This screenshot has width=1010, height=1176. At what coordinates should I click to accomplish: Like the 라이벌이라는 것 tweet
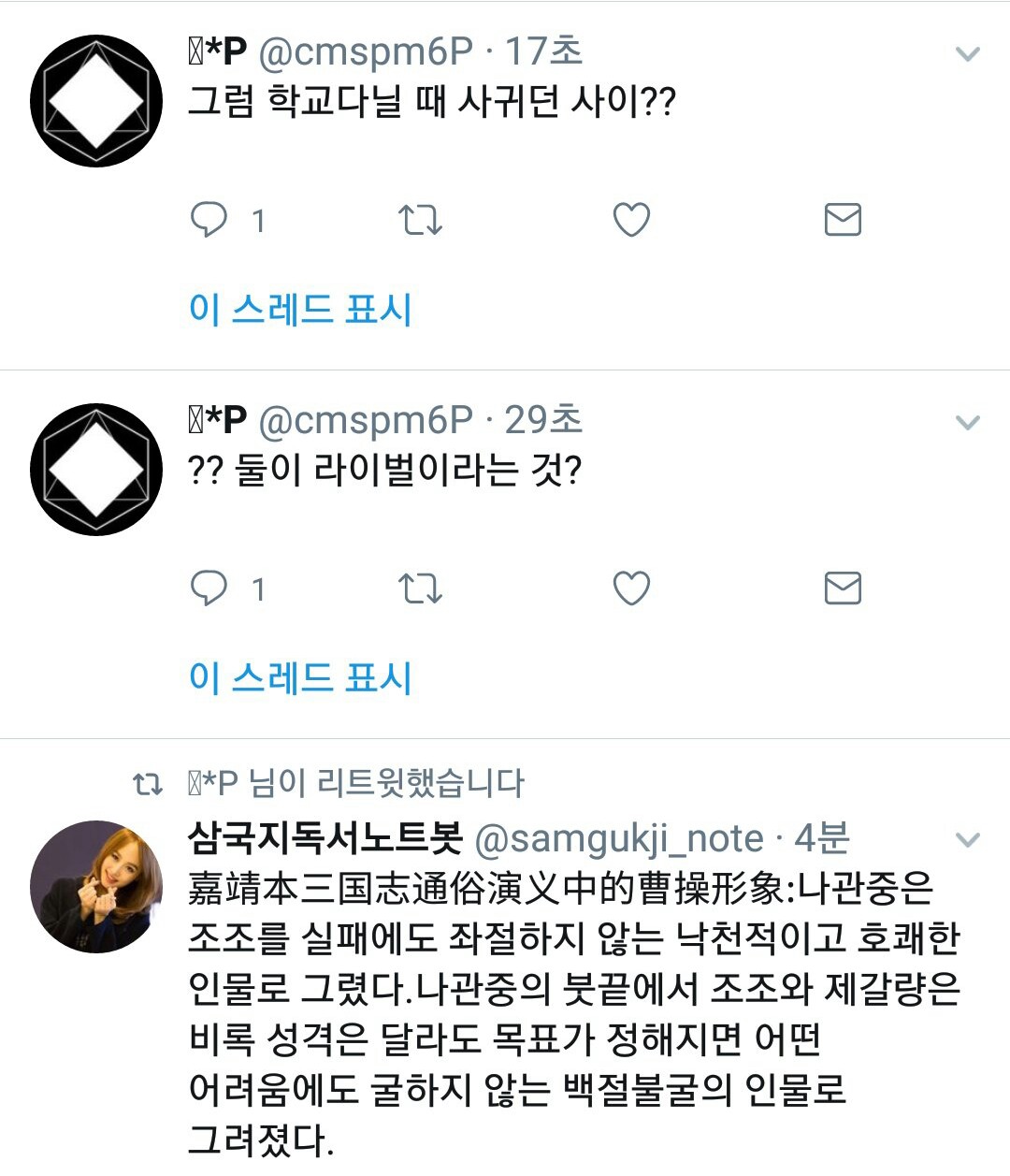[x=631, y=588]
